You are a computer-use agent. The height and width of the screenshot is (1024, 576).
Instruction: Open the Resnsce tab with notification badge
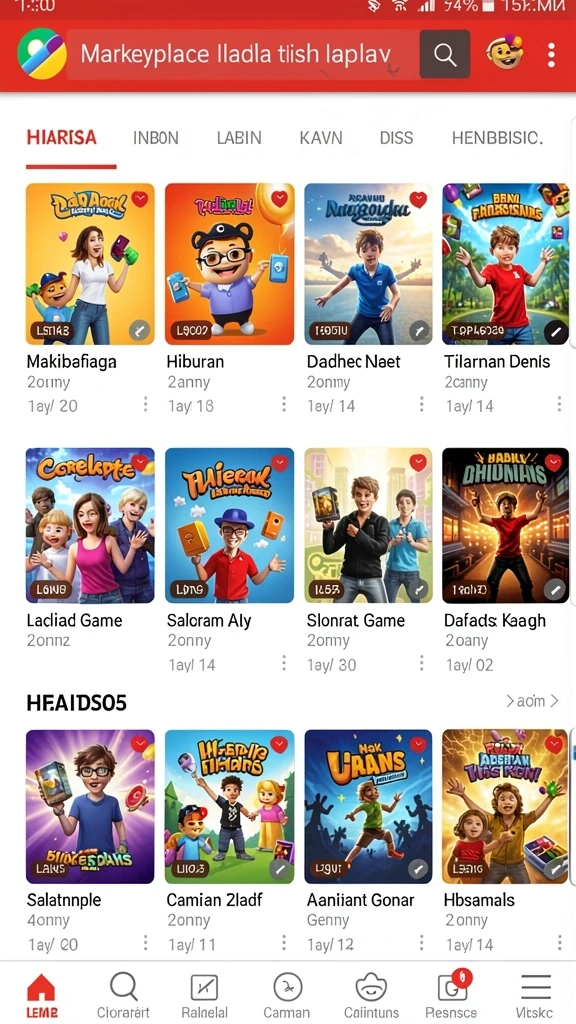tap(455, 995)
